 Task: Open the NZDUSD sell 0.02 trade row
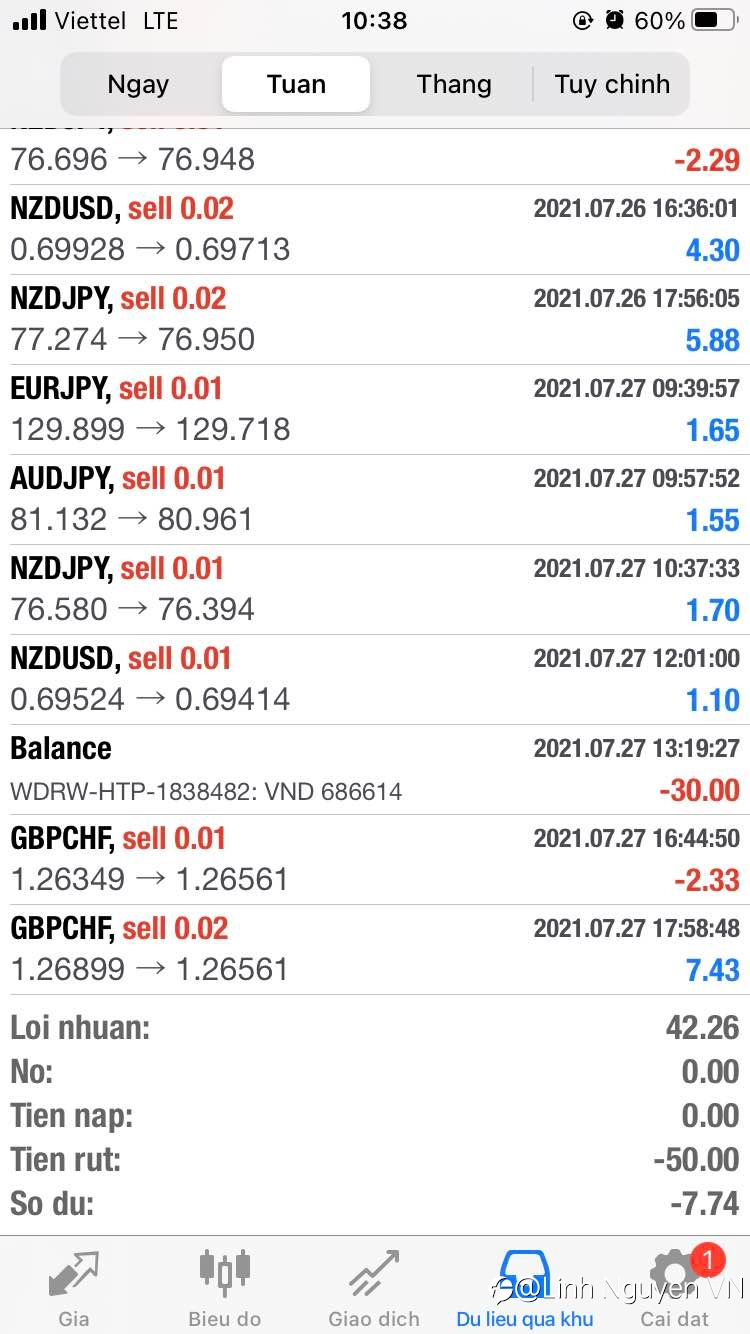[x=375, y=230]
